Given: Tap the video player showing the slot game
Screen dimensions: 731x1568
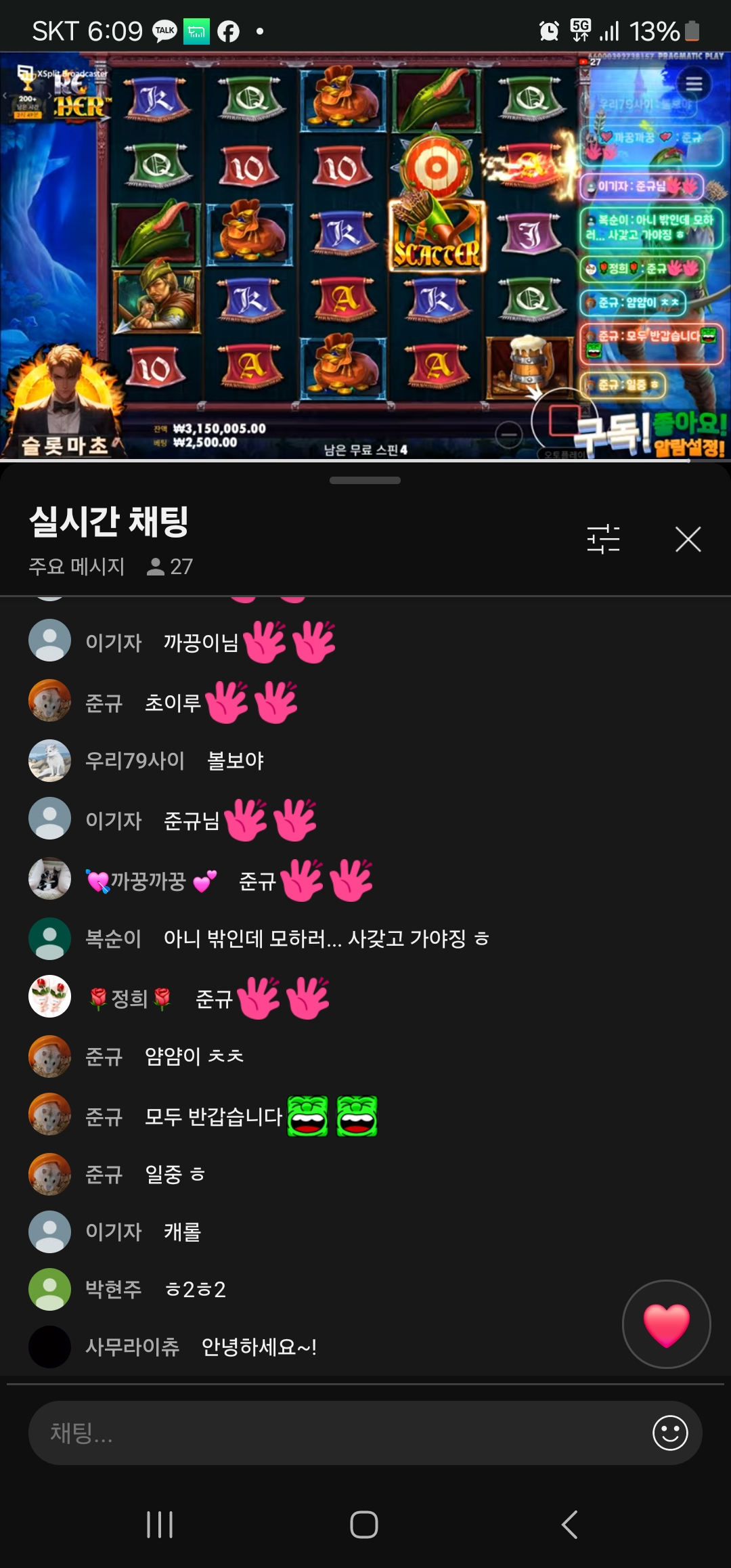Looking at the screenshot, I should 365,257.
